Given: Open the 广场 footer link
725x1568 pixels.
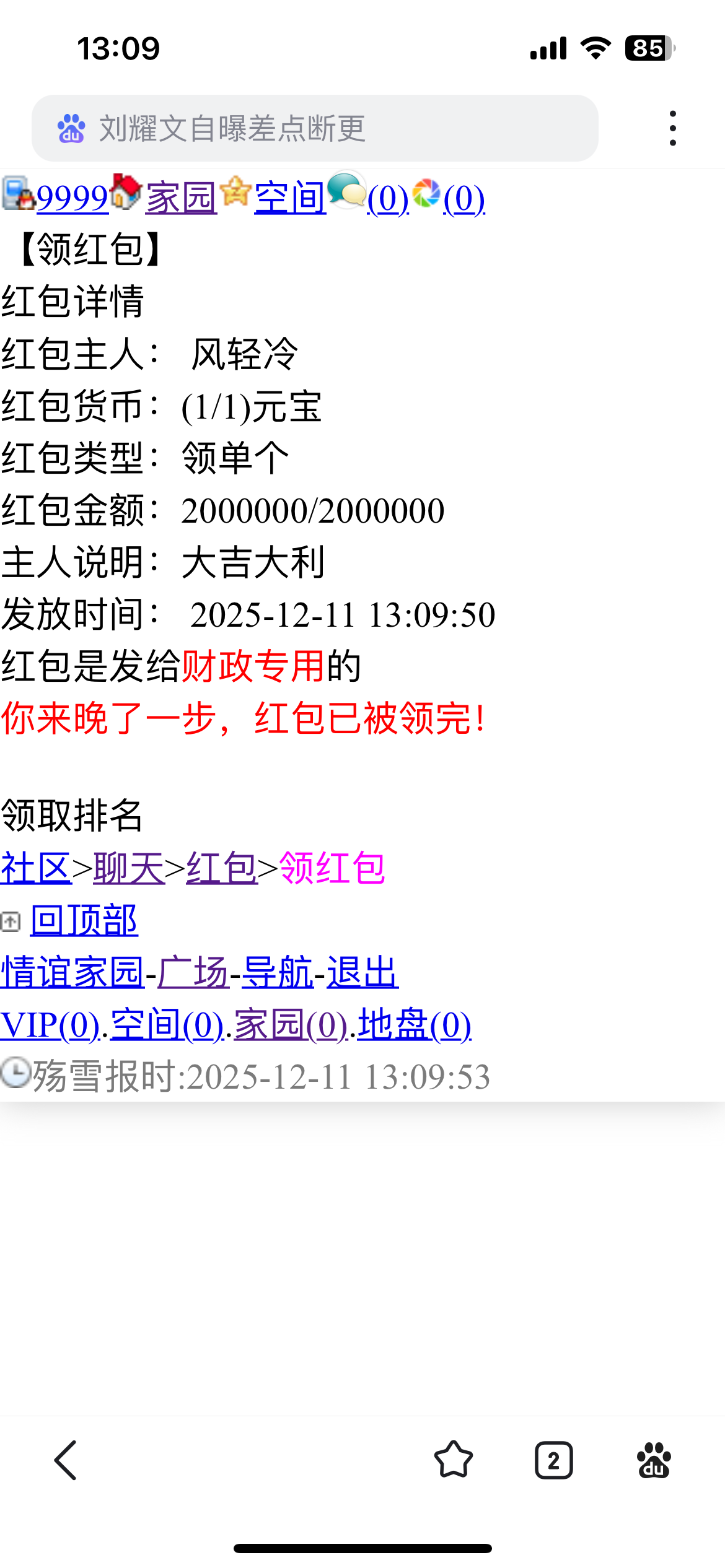Looking at the screenshot, I should pyautogui.click(x=193, y=972).
